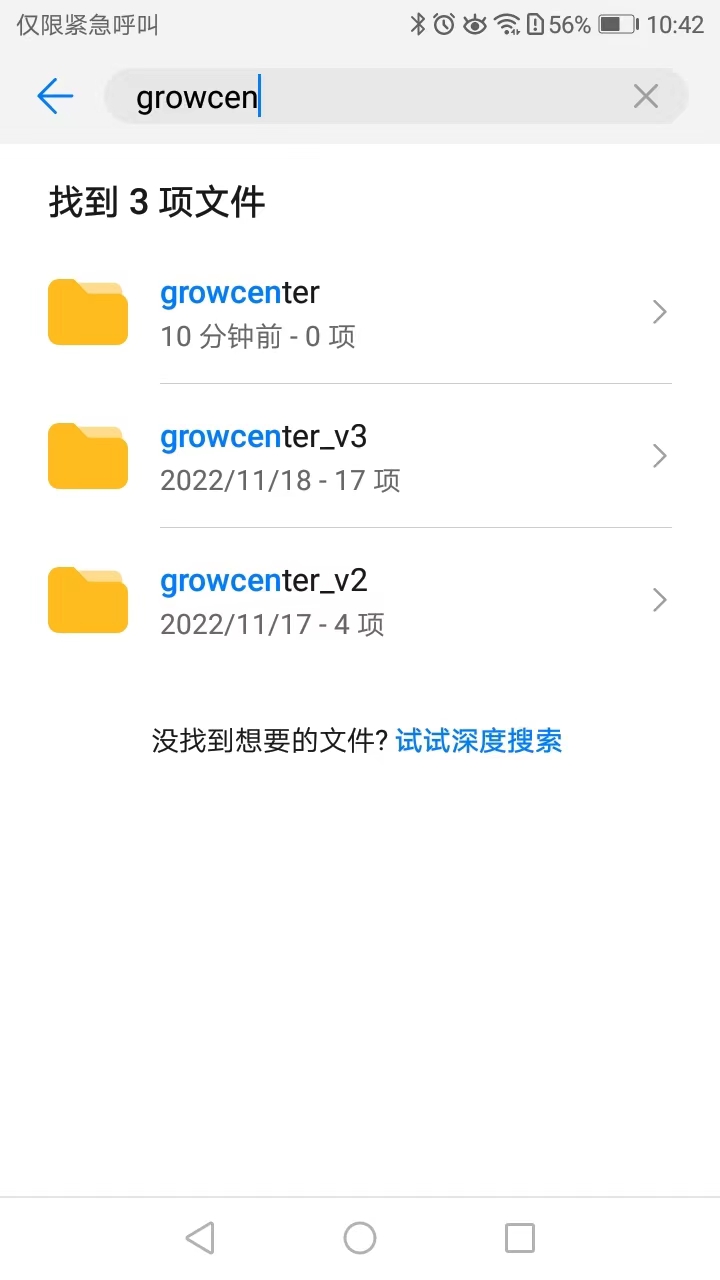Open the growcenter_v3 search result row
Viewport: 720px width, 1280px height.
coord(350,456)
